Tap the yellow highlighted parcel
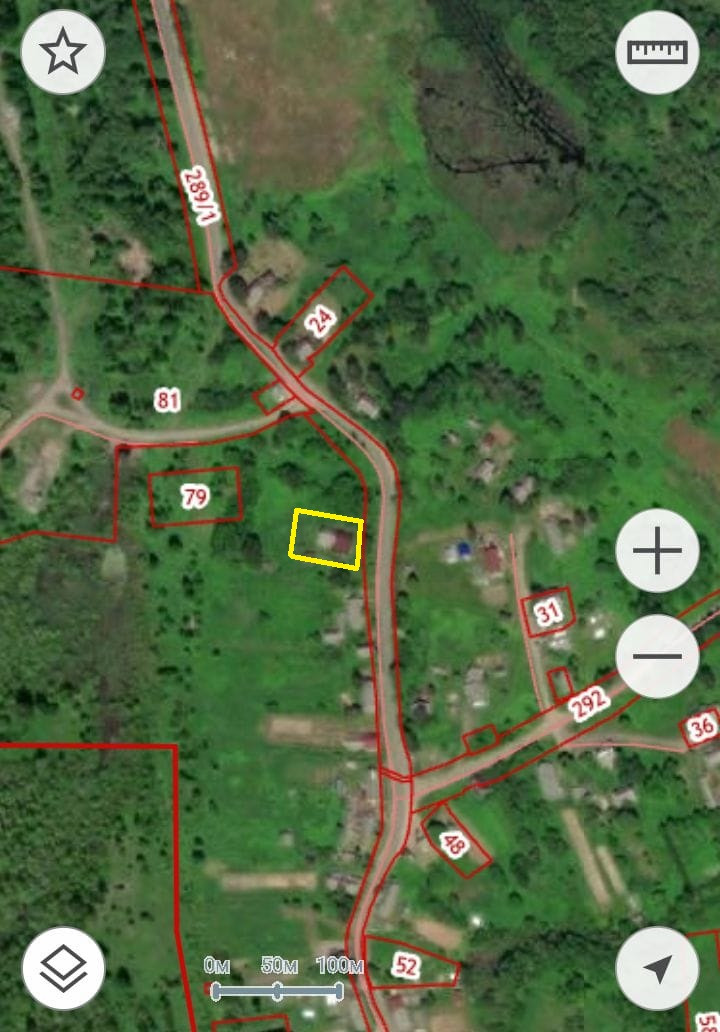720x1032 pixels. point(326,539)
